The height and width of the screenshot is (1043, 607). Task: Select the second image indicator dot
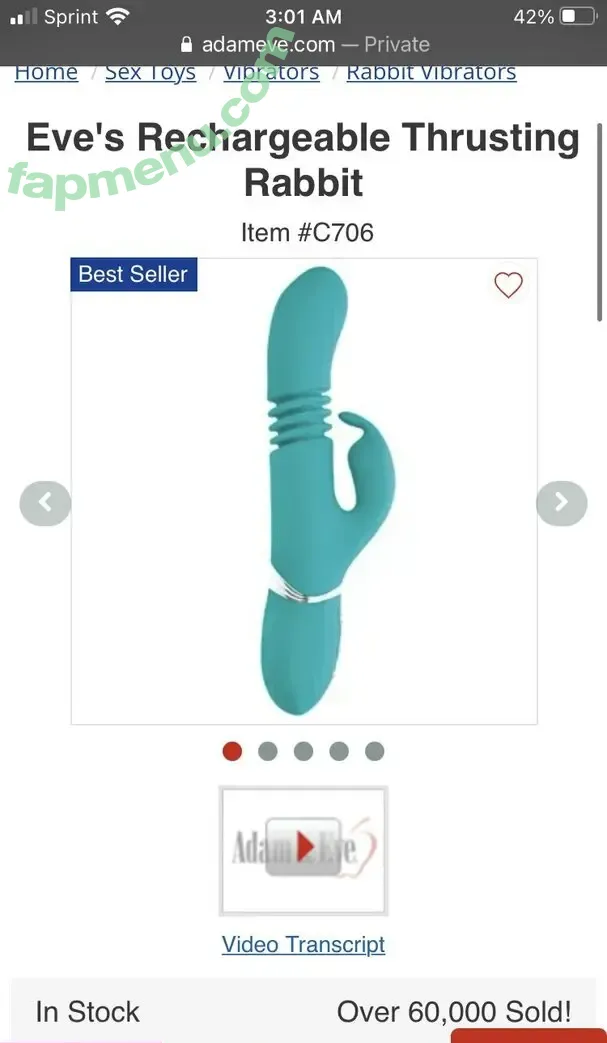(x=268, y=751)
